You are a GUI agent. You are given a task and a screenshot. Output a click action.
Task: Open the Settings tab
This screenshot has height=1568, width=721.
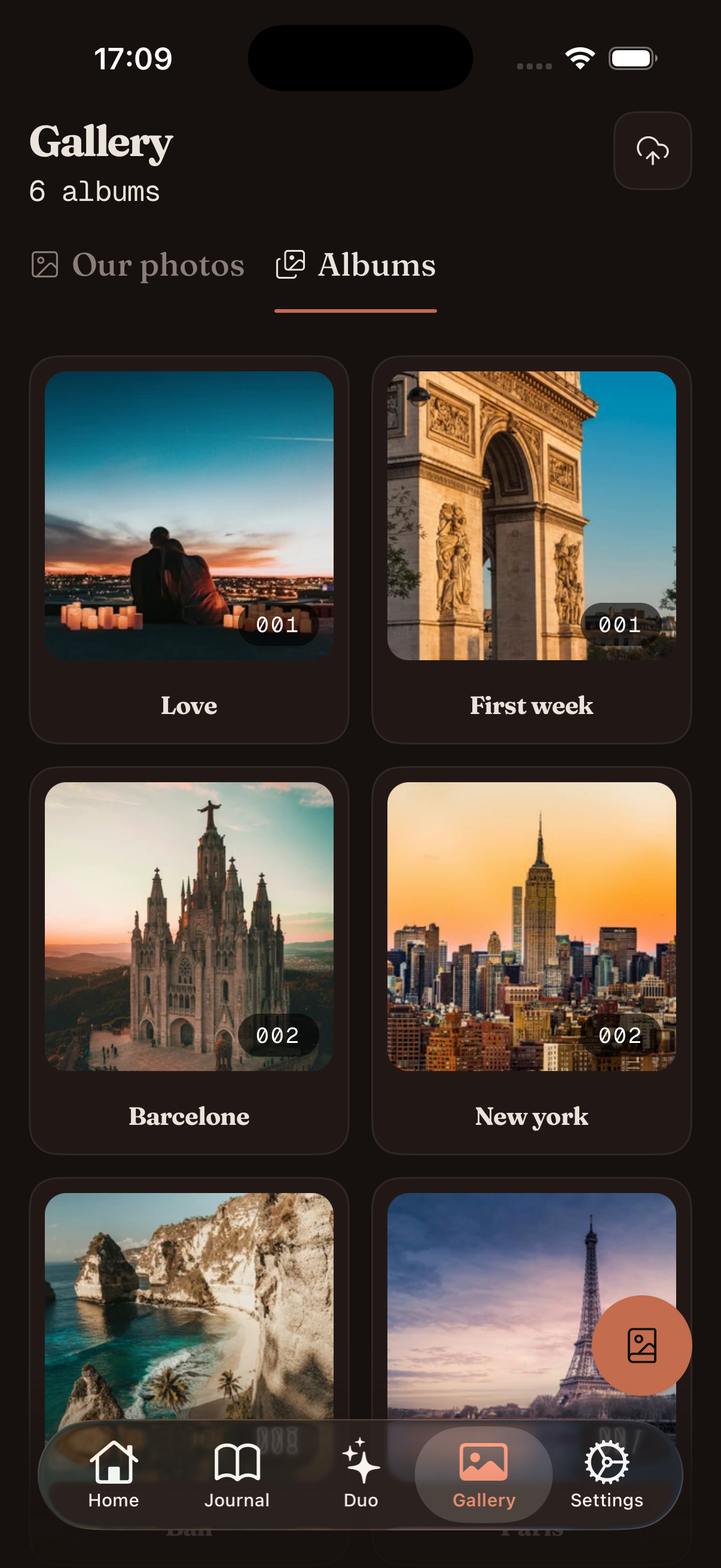[607, 1474]
